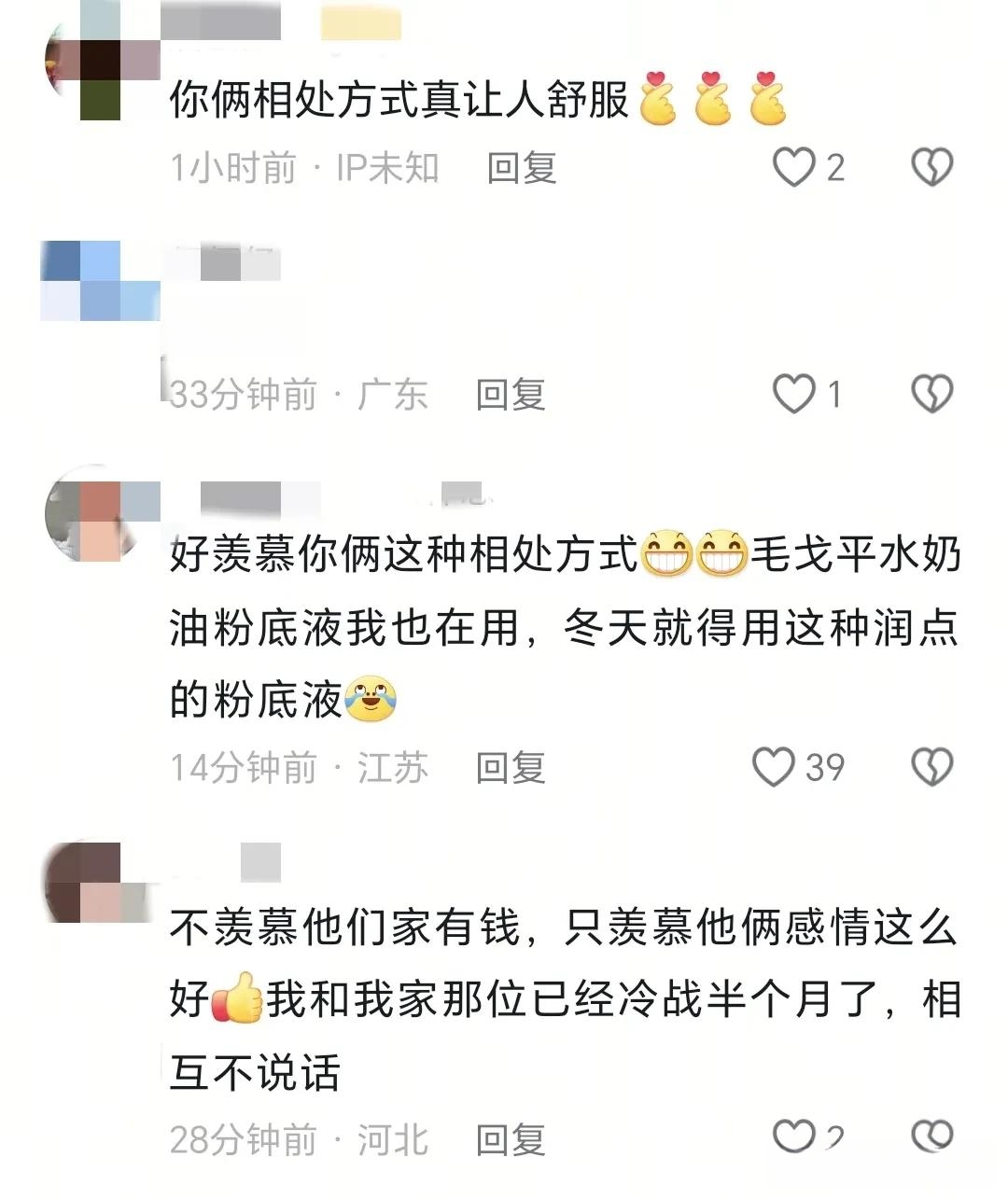Reply to the 广东 comment
Screen dimensions: 1008x1199
click(x=511, y=394)
